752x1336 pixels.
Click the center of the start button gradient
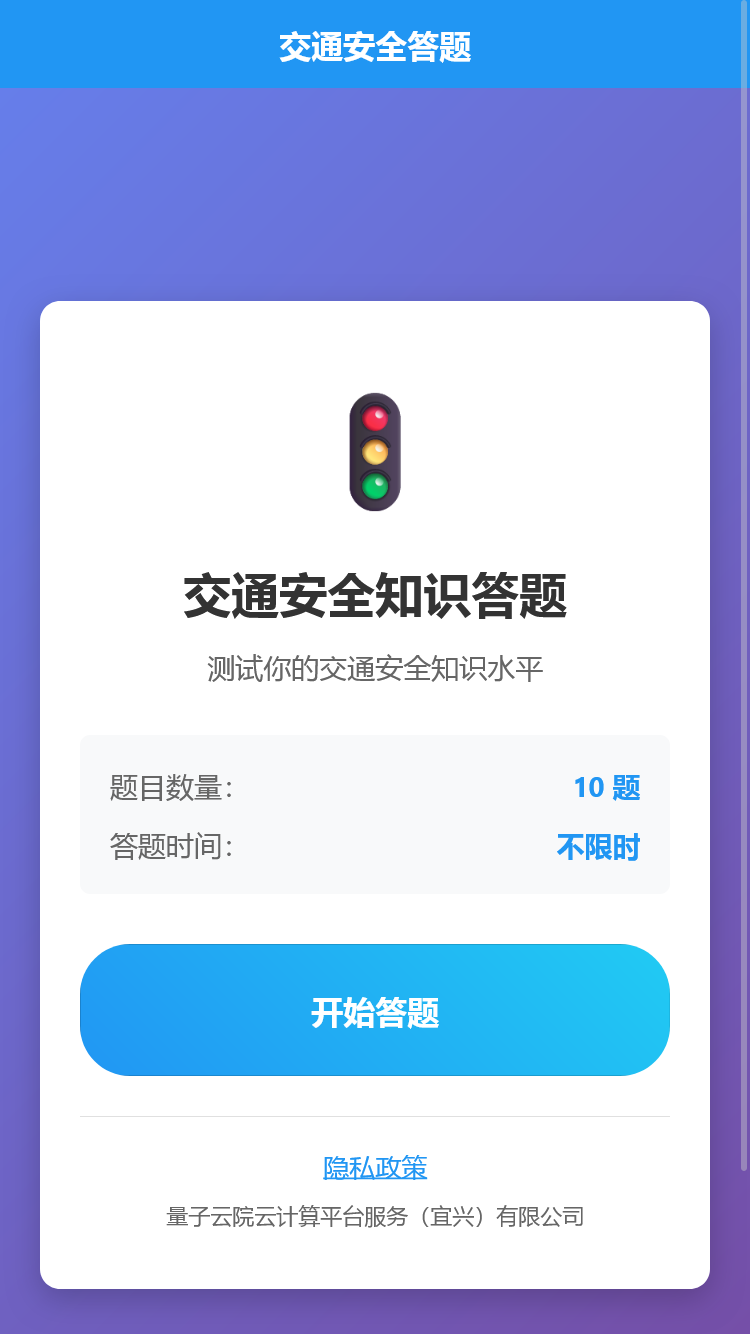click(x=375, y=1009)
